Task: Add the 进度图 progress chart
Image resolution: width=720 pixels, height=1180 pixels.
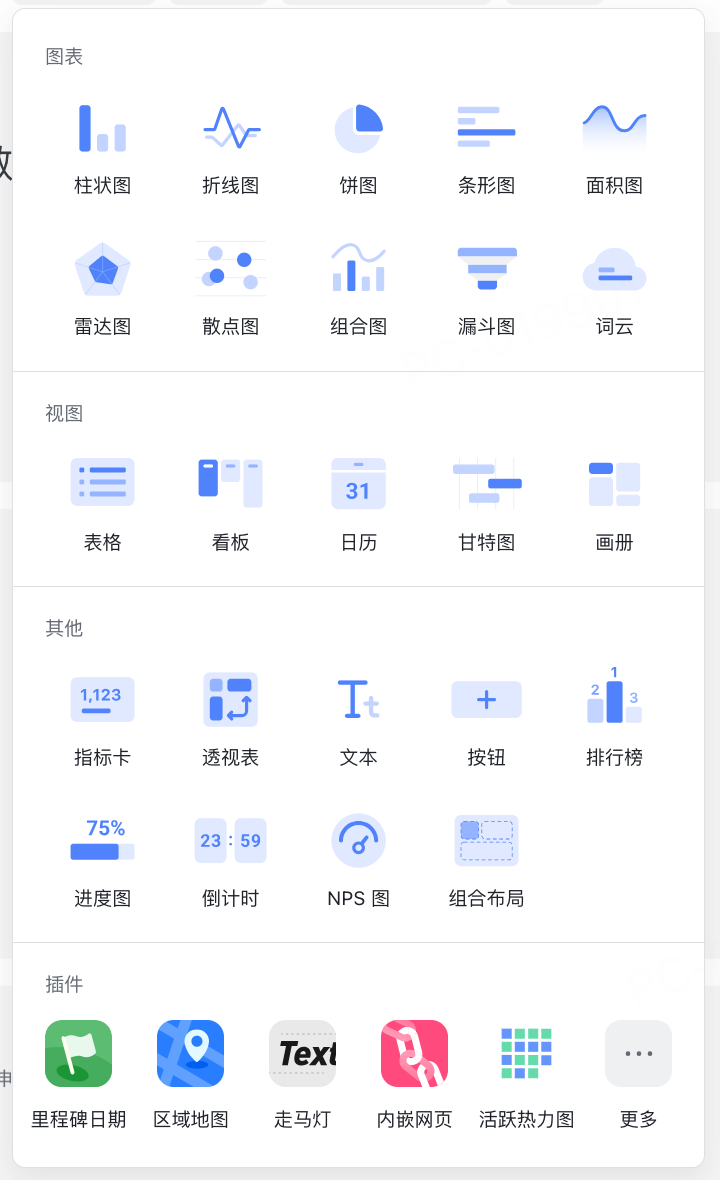Action: click(102, 840)
